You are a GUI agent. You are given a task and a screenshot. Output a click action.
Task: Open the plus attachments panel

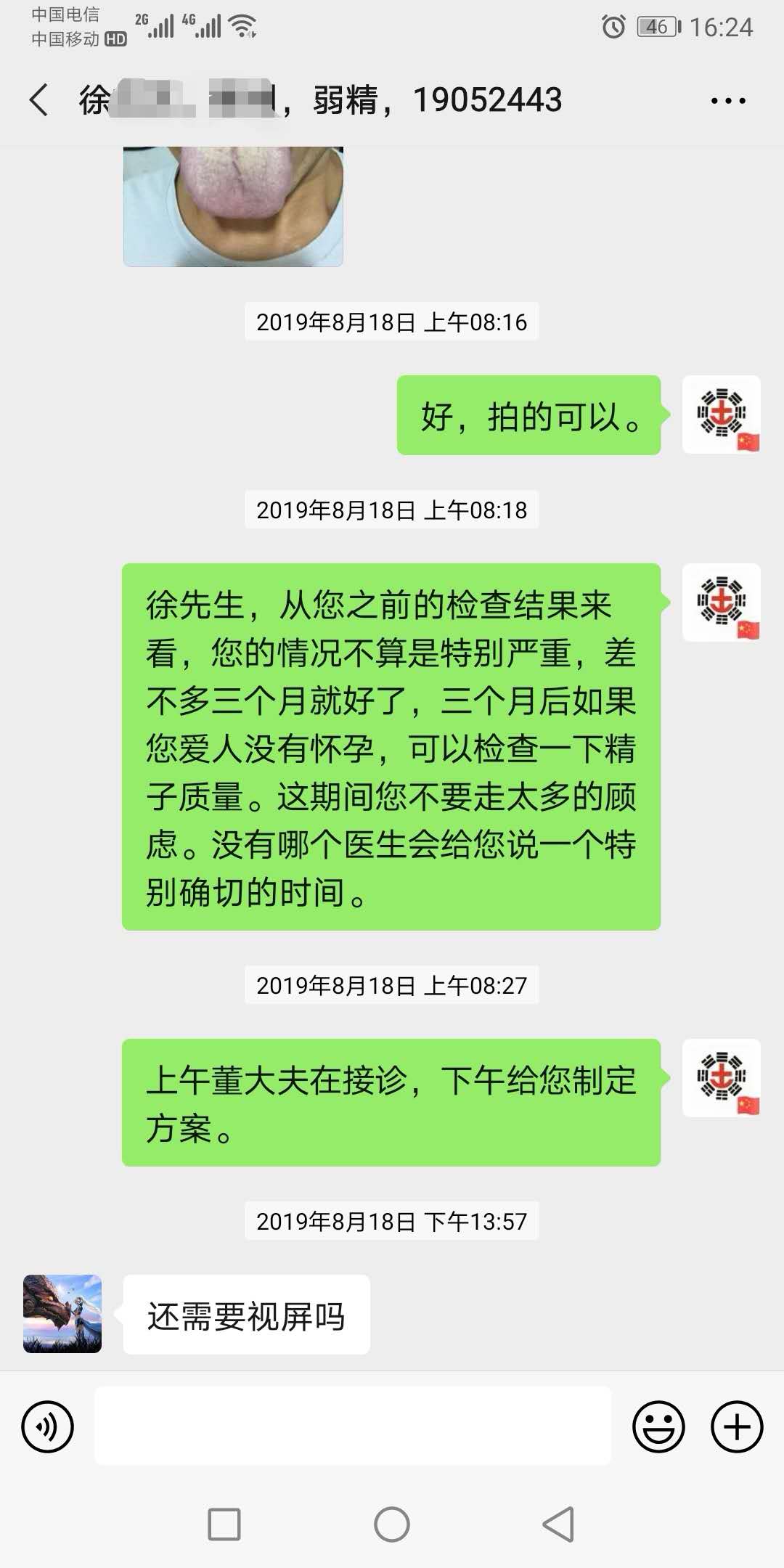click(x=737, y=1426)
